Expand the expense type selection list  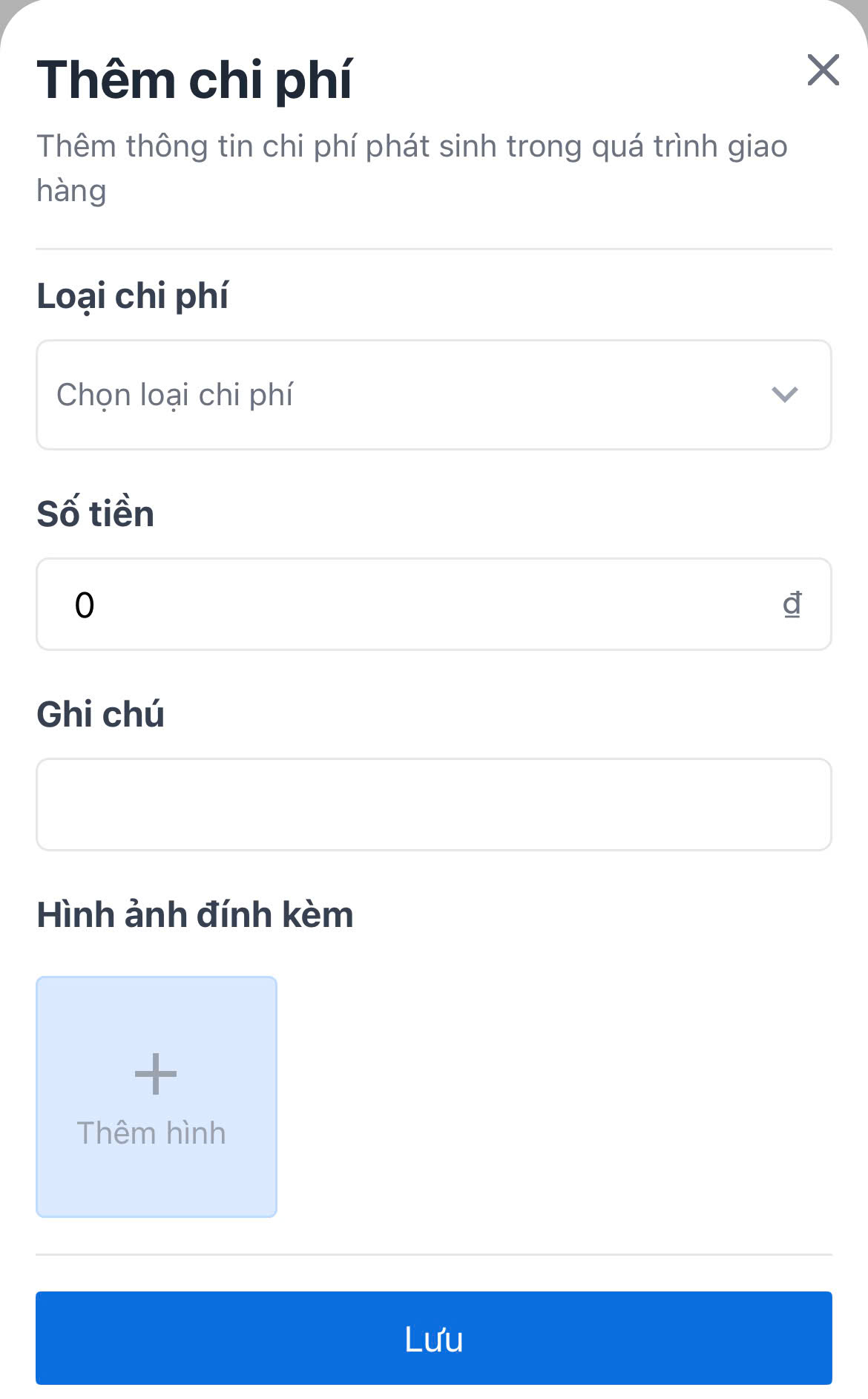pos(434,396)
